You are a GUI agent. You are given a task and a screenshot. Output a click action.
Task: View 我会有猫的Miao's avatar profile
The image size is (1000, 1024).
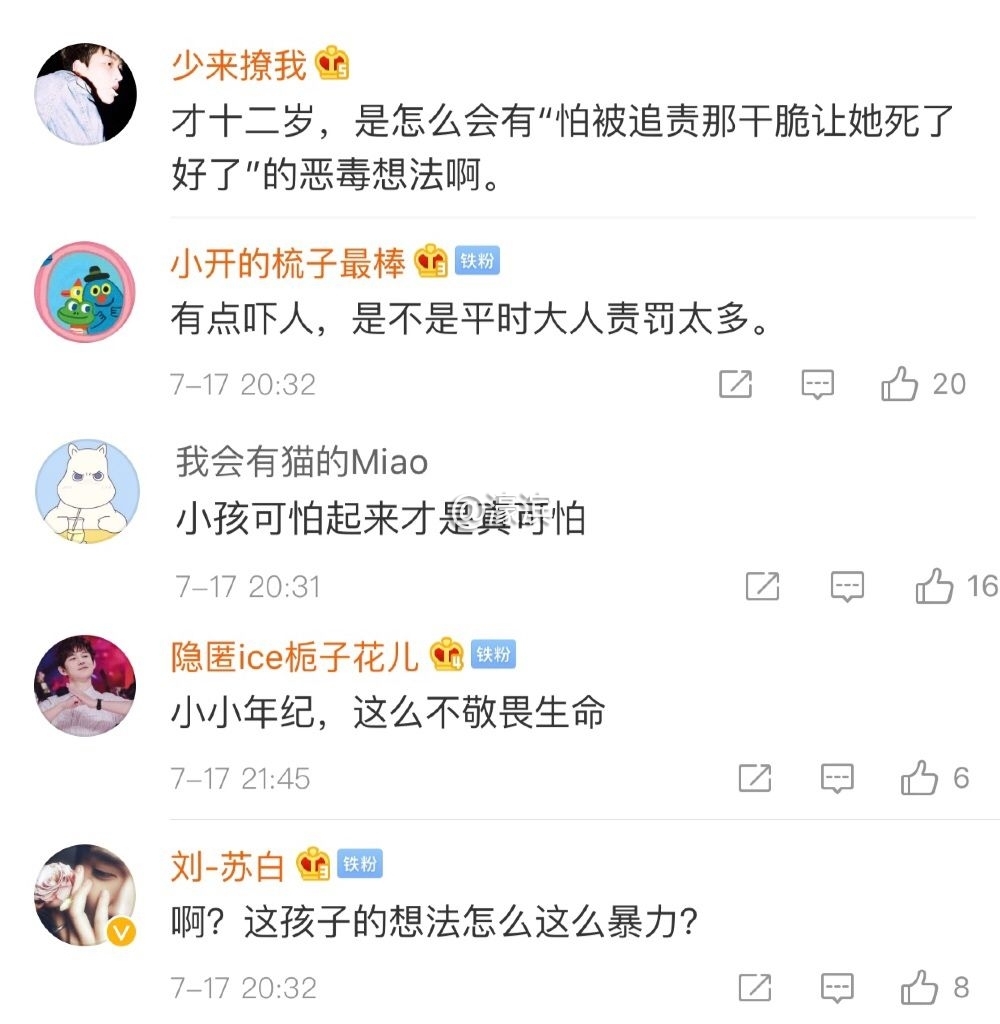[x=87, y=491]
